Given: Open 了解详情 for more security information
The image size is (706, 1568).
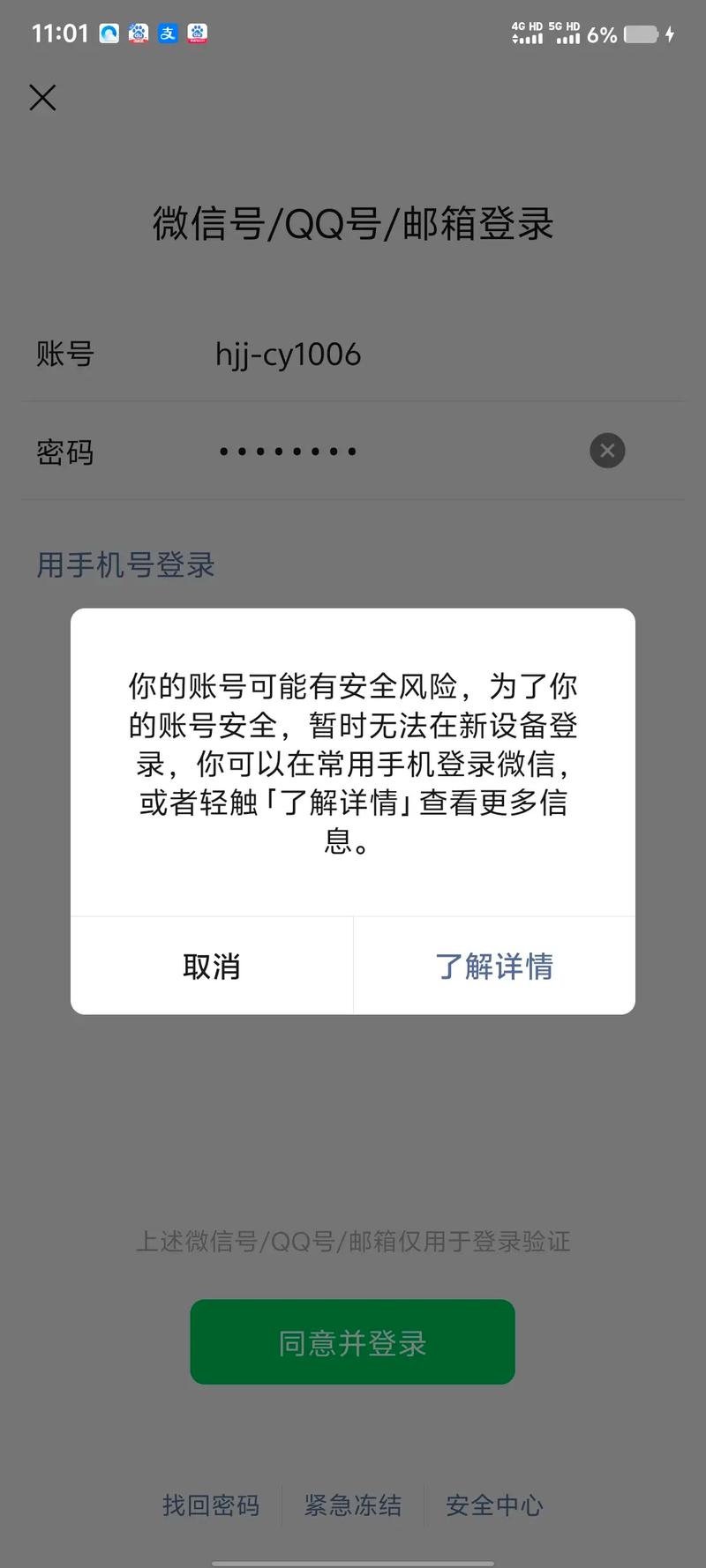Looking at the screenshot, I should pos(494,966).
